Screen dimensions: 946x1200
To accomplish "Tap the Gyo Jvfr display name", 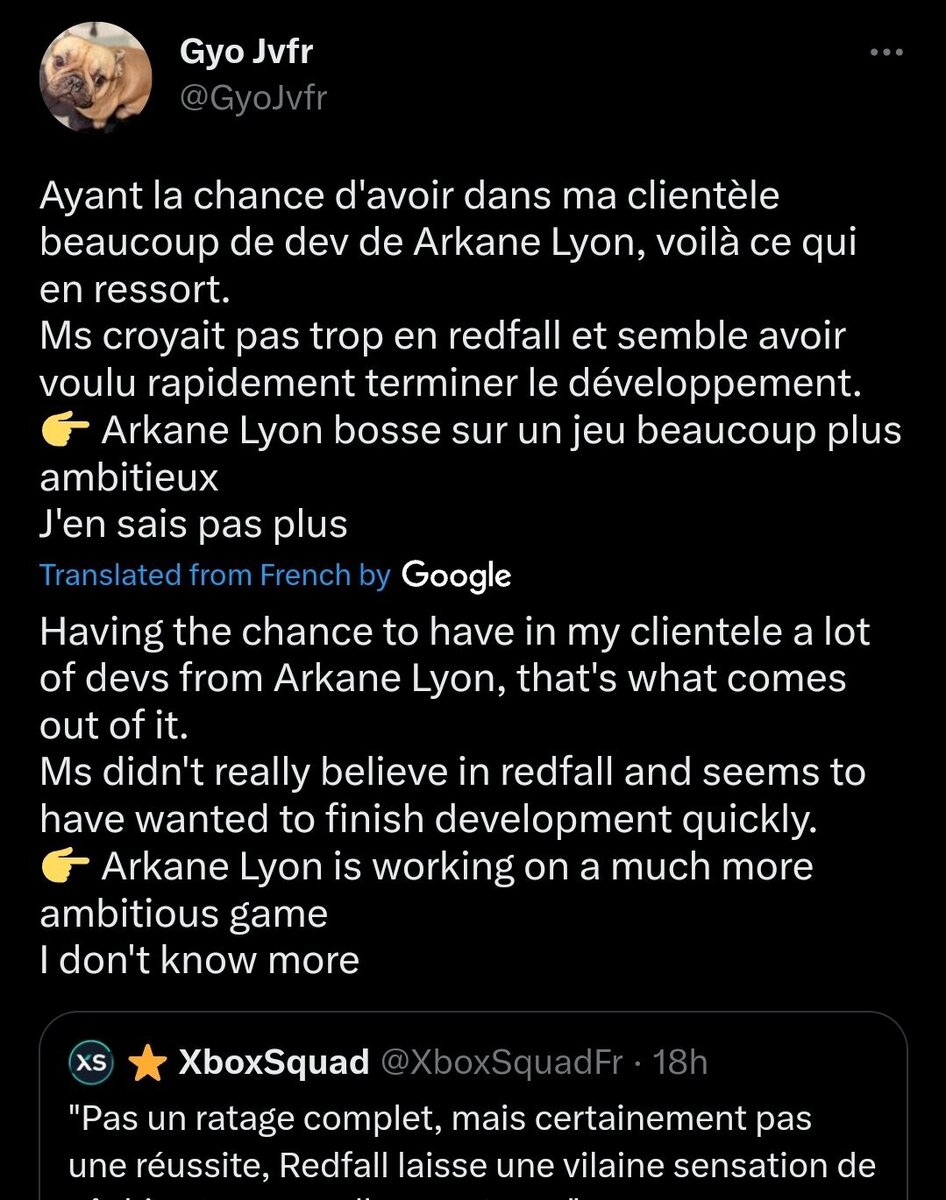I will click(x=244, y=53).
